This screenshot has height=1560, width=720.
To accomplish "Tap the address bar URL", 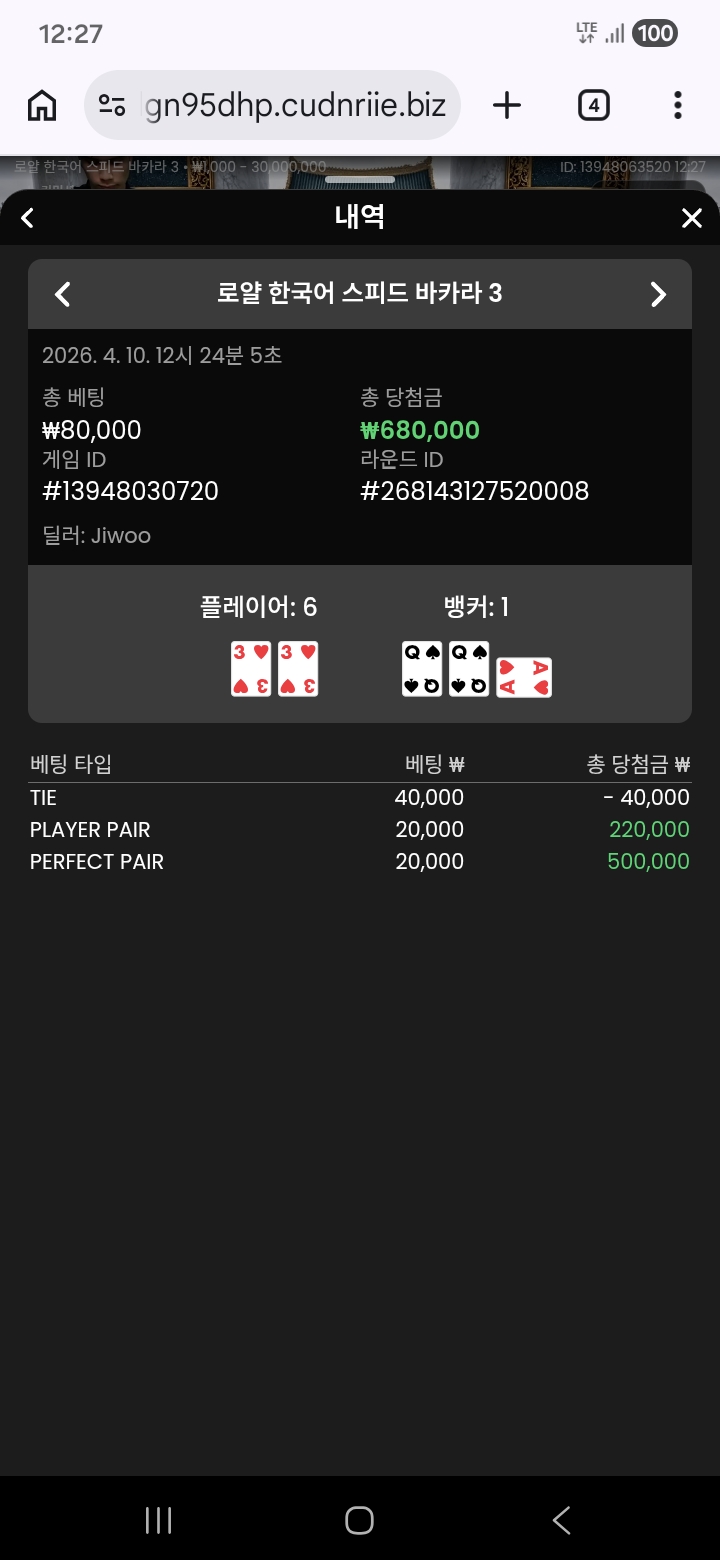I will [x=295, y=105].
